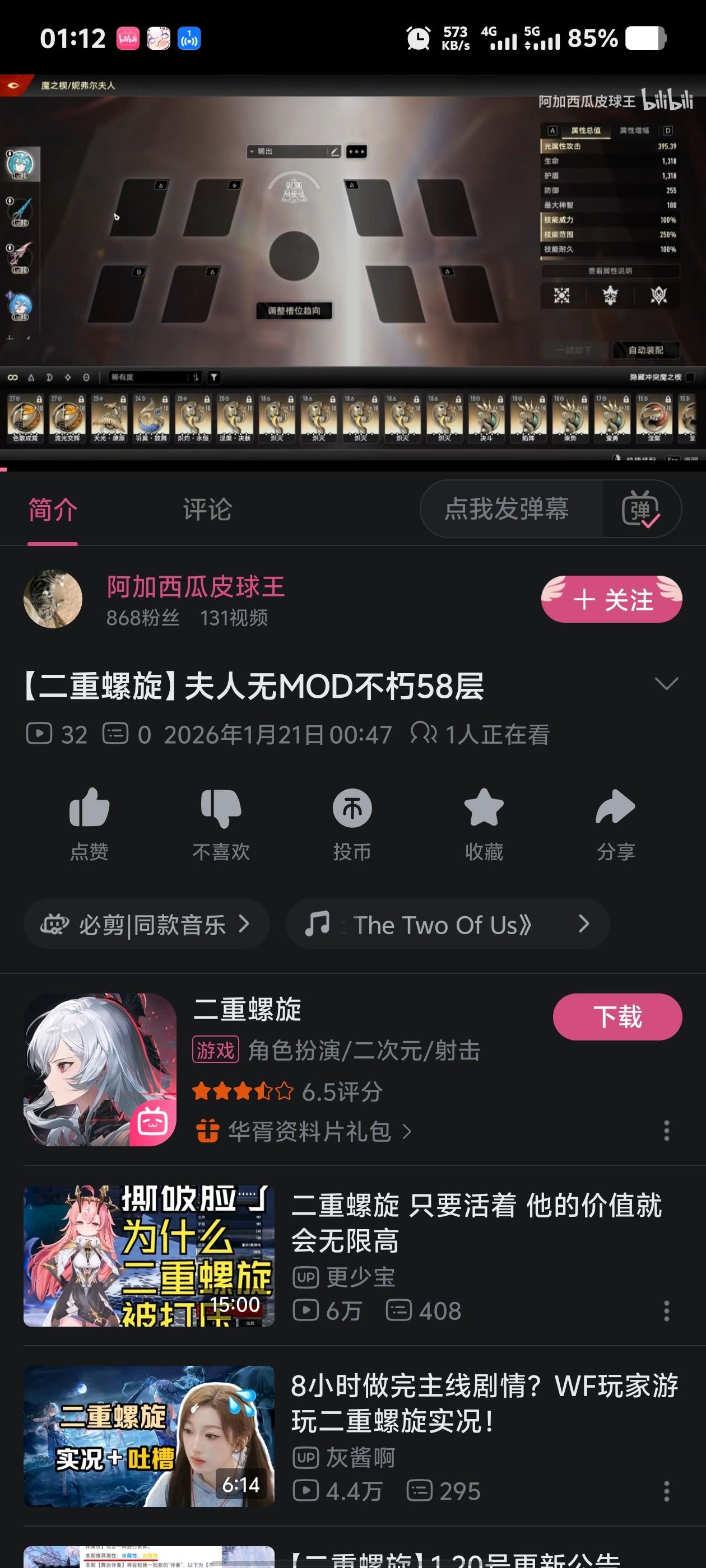
Task: Switch to the 评论 tab
Action: (207, 510)
